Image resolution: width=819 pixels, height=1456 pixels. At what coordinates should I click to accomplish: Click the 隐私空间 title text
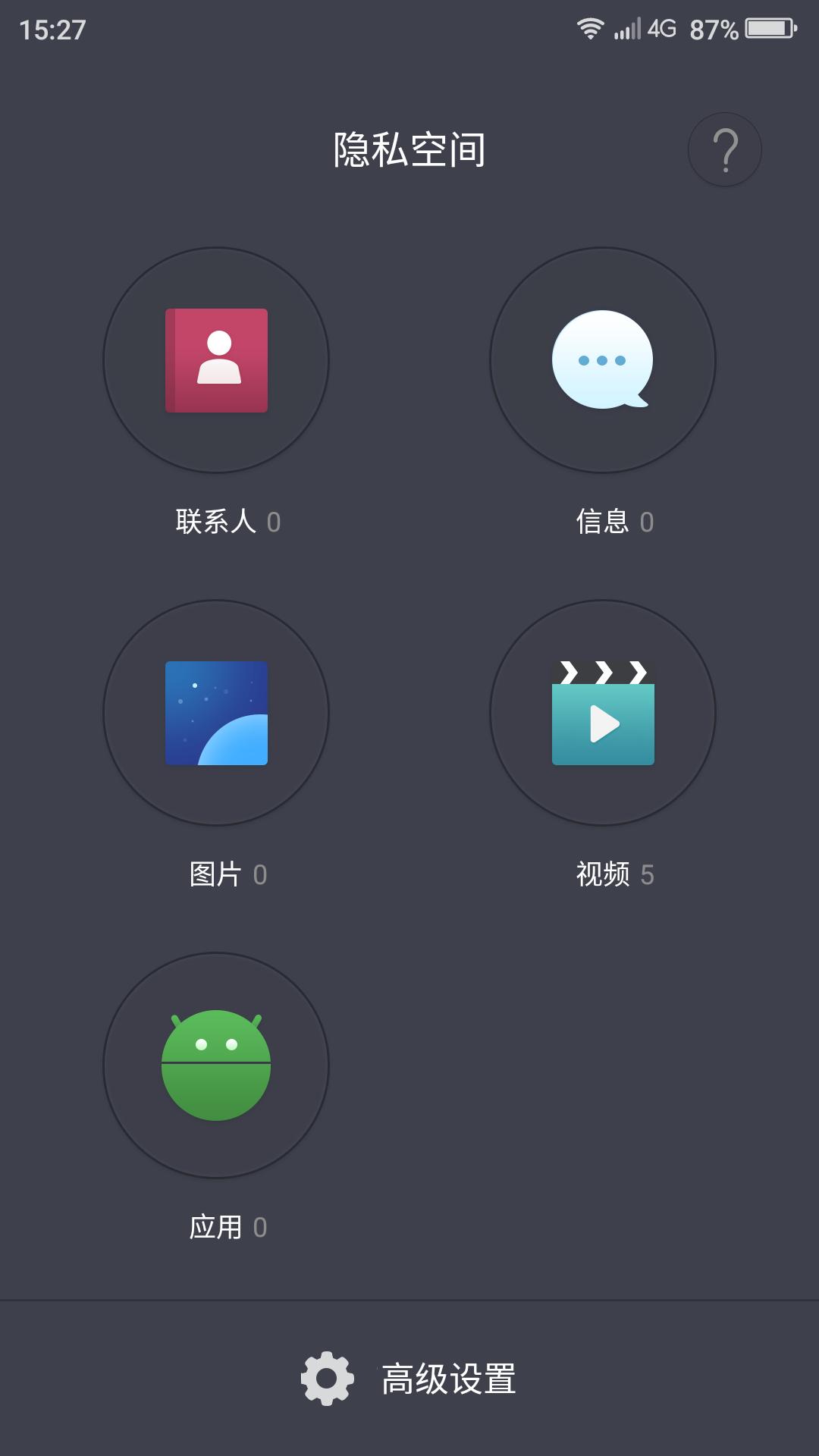(x=409, y=149)
